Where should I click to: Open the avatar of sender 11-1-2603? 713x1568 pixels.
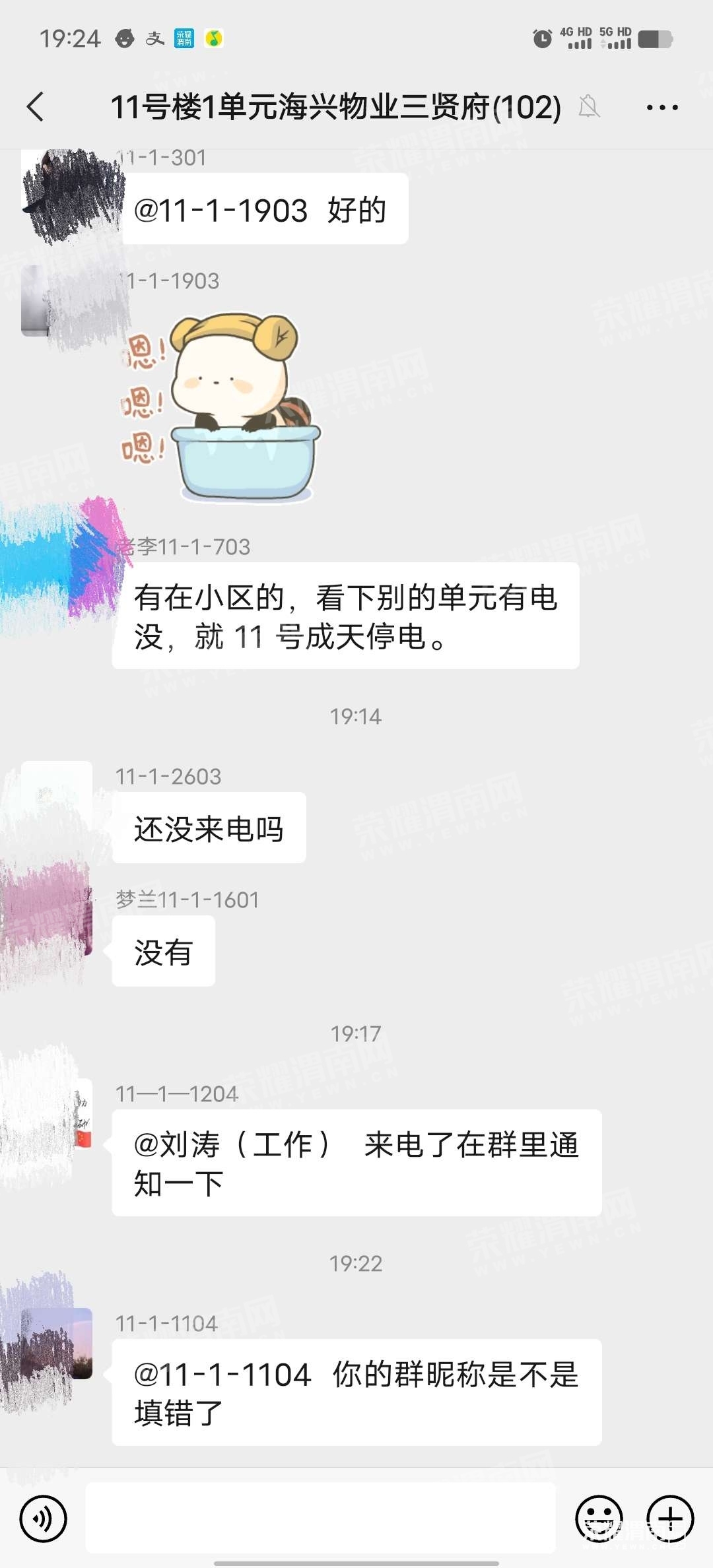tap(57, 797)
